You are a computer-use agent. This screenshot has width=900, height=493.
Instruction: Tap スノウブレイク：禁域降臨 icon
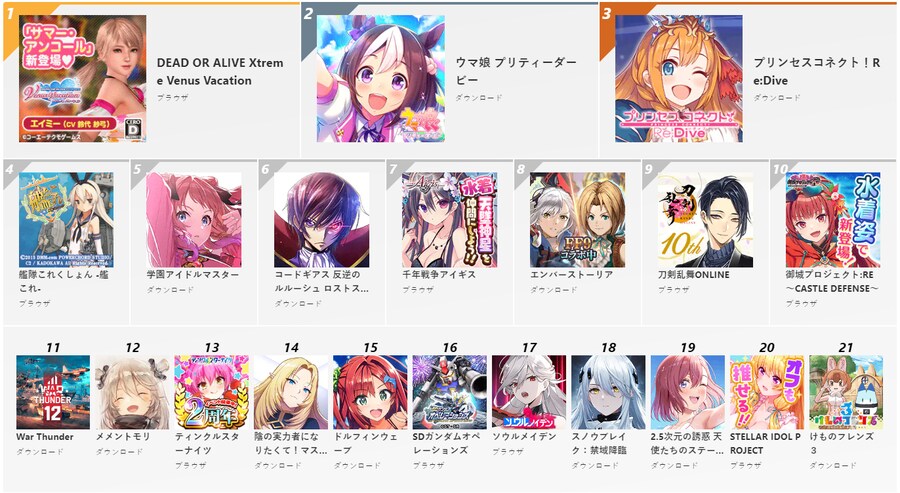tap(608, 392)
